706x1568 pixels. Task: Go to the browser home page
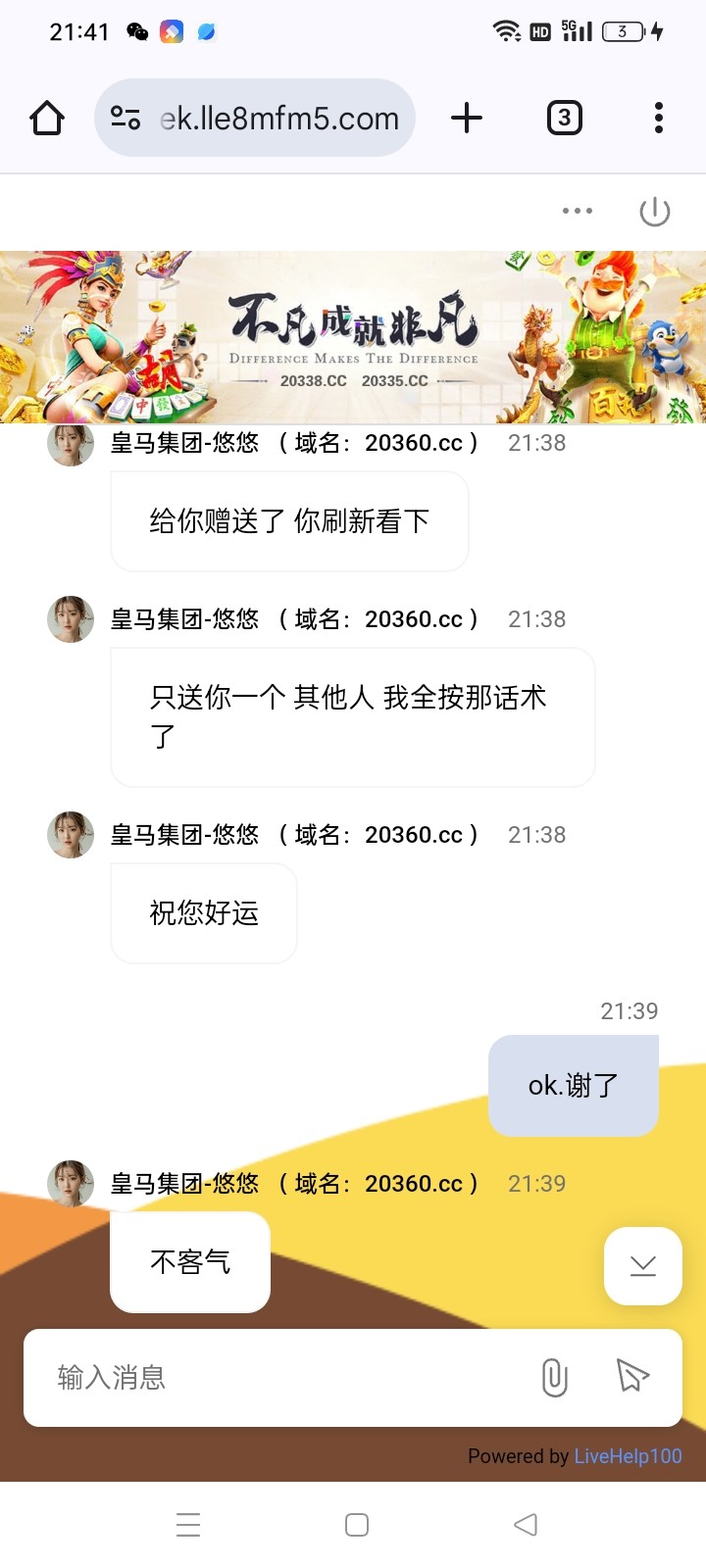(47, 119)
